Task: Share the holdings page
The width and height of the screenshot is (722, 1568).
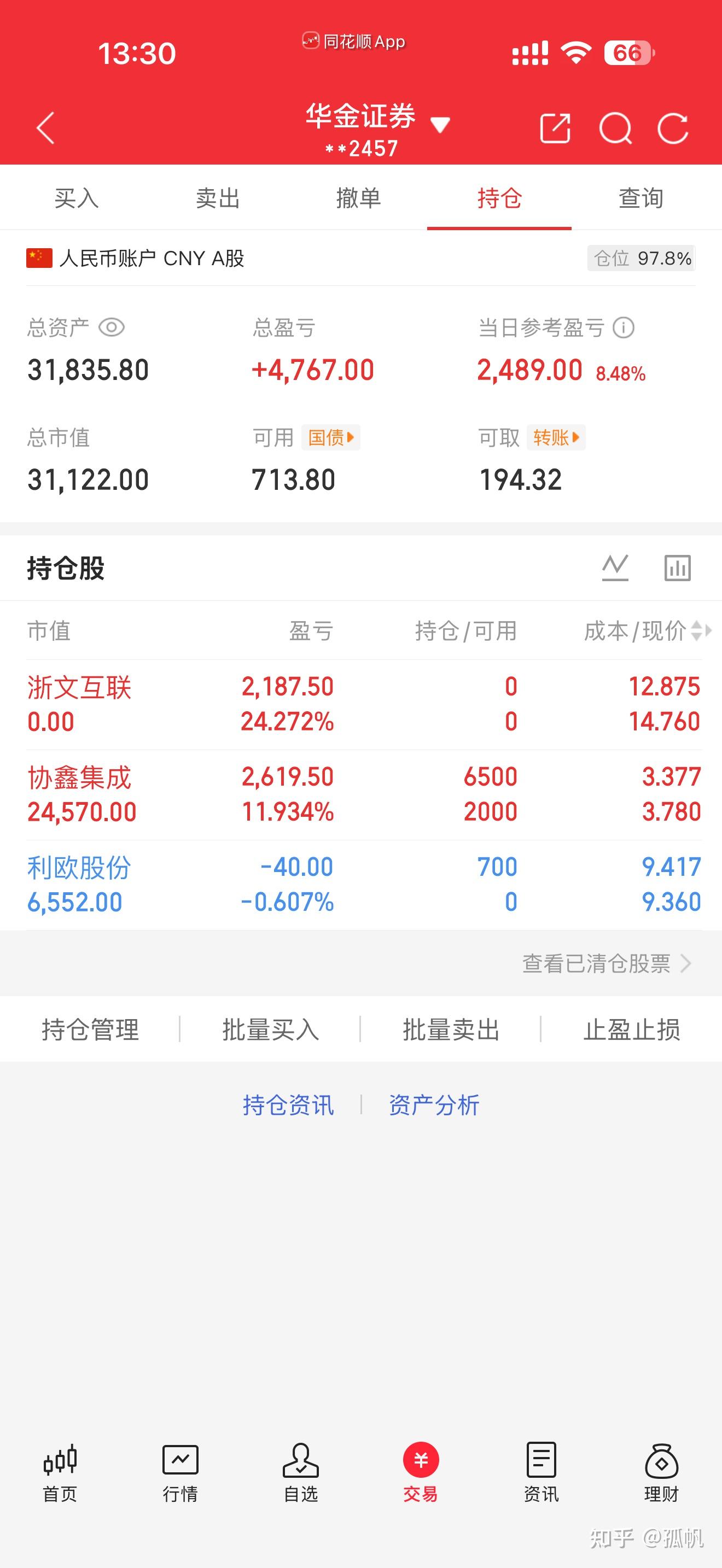Action: (x=556, y=128)
